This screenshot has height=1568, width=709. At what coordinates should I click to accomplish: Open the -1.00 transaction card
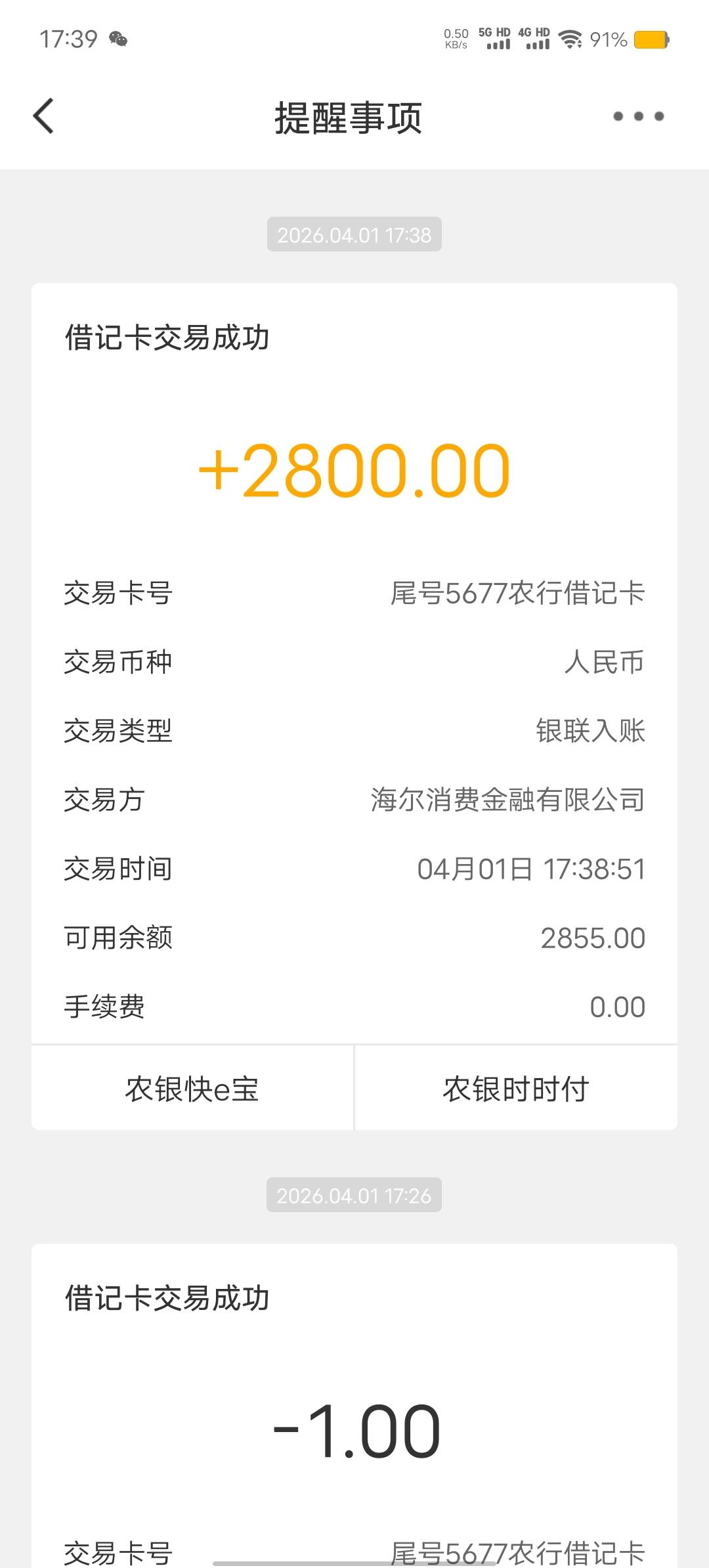pos(354,1405)
